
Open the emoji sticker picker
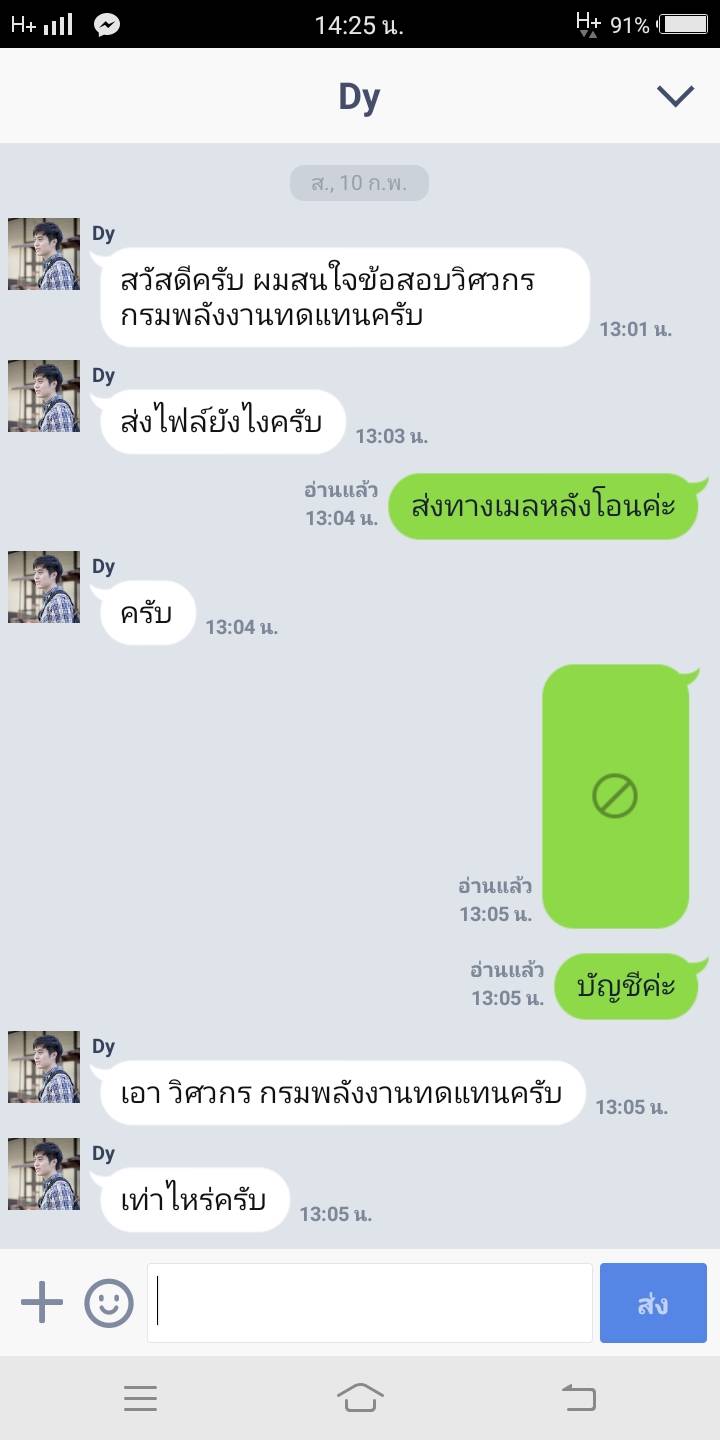click(109, 1303)
